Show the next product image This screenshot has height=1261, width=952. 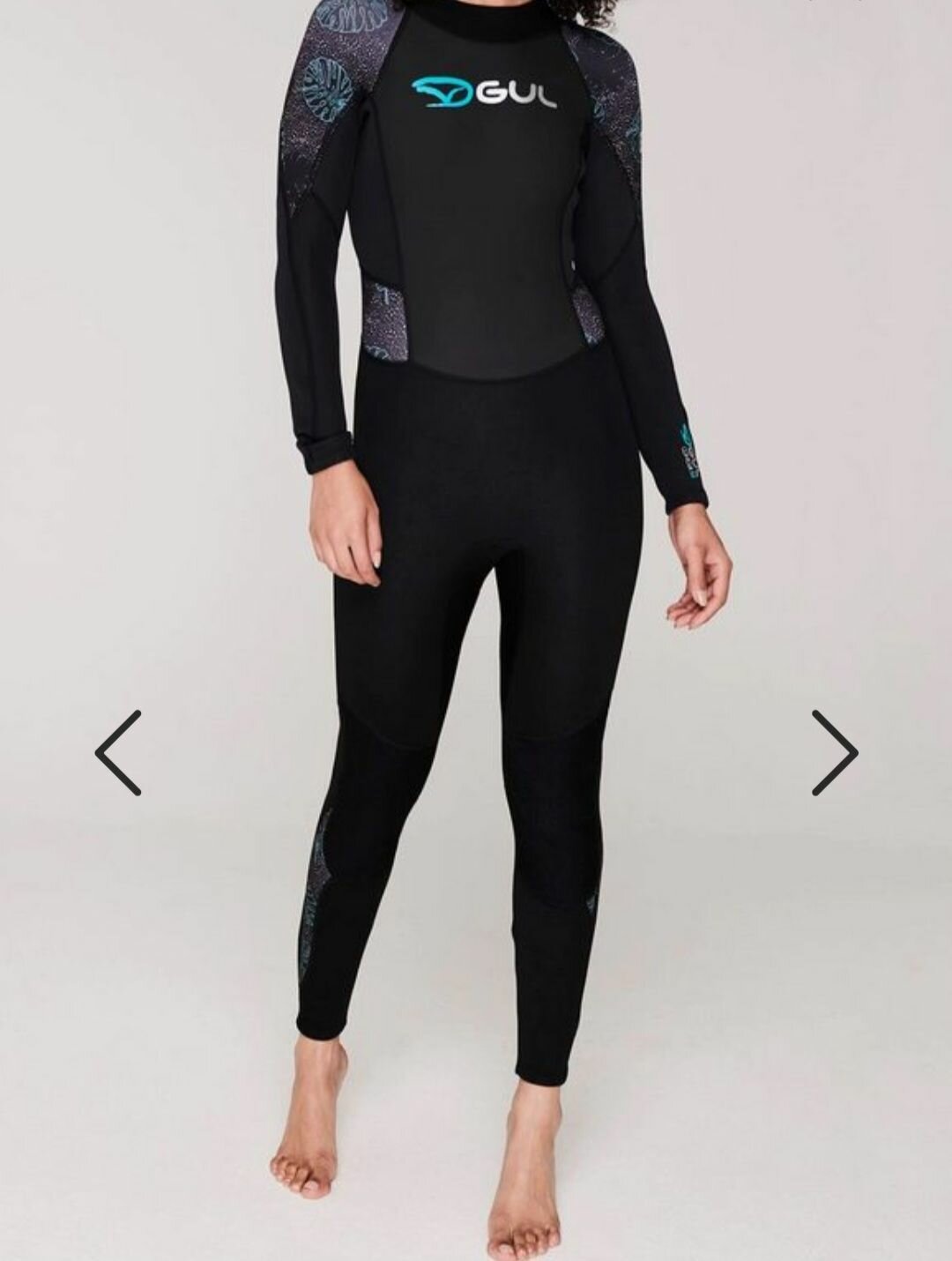(833, 752)
